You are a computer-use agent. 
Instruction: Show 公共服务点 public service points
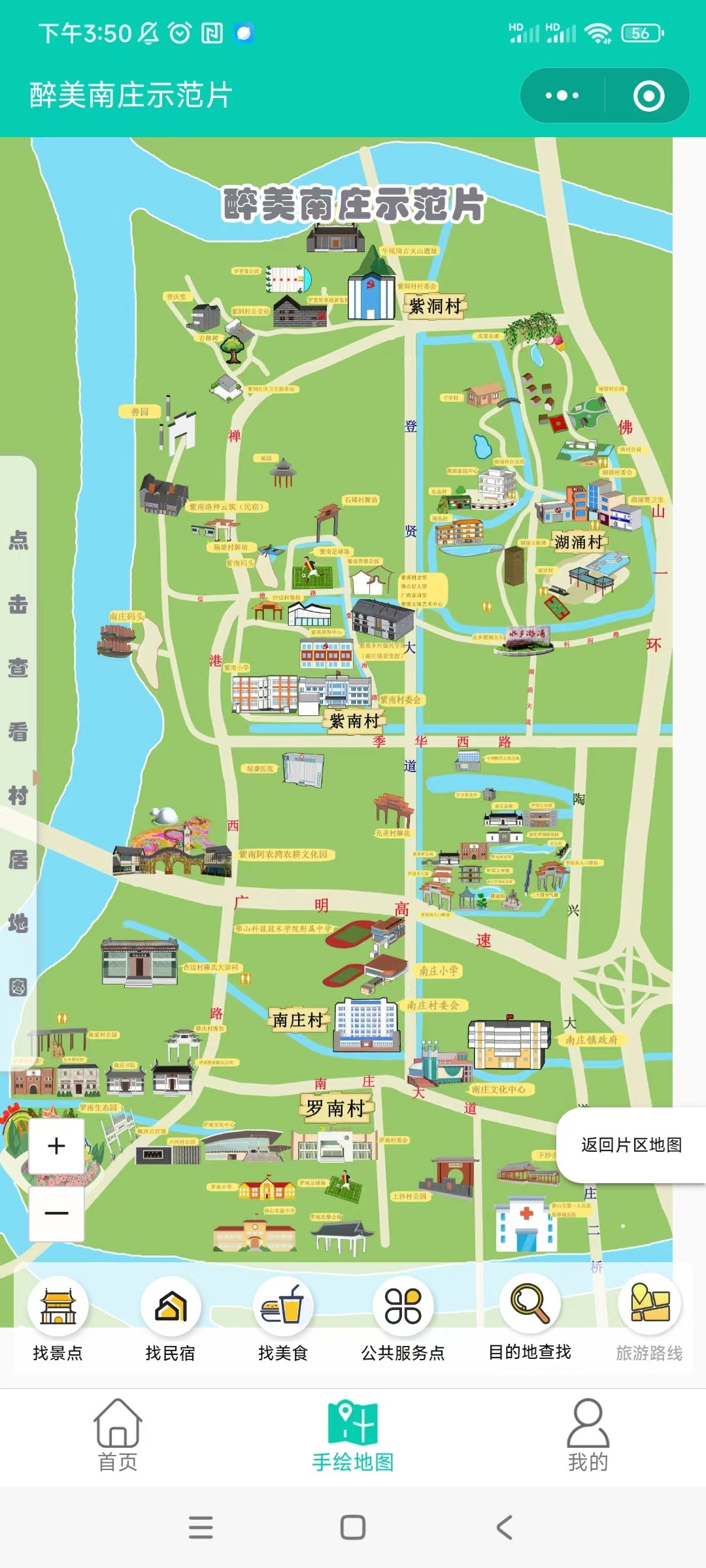[x=403, y=1318]
